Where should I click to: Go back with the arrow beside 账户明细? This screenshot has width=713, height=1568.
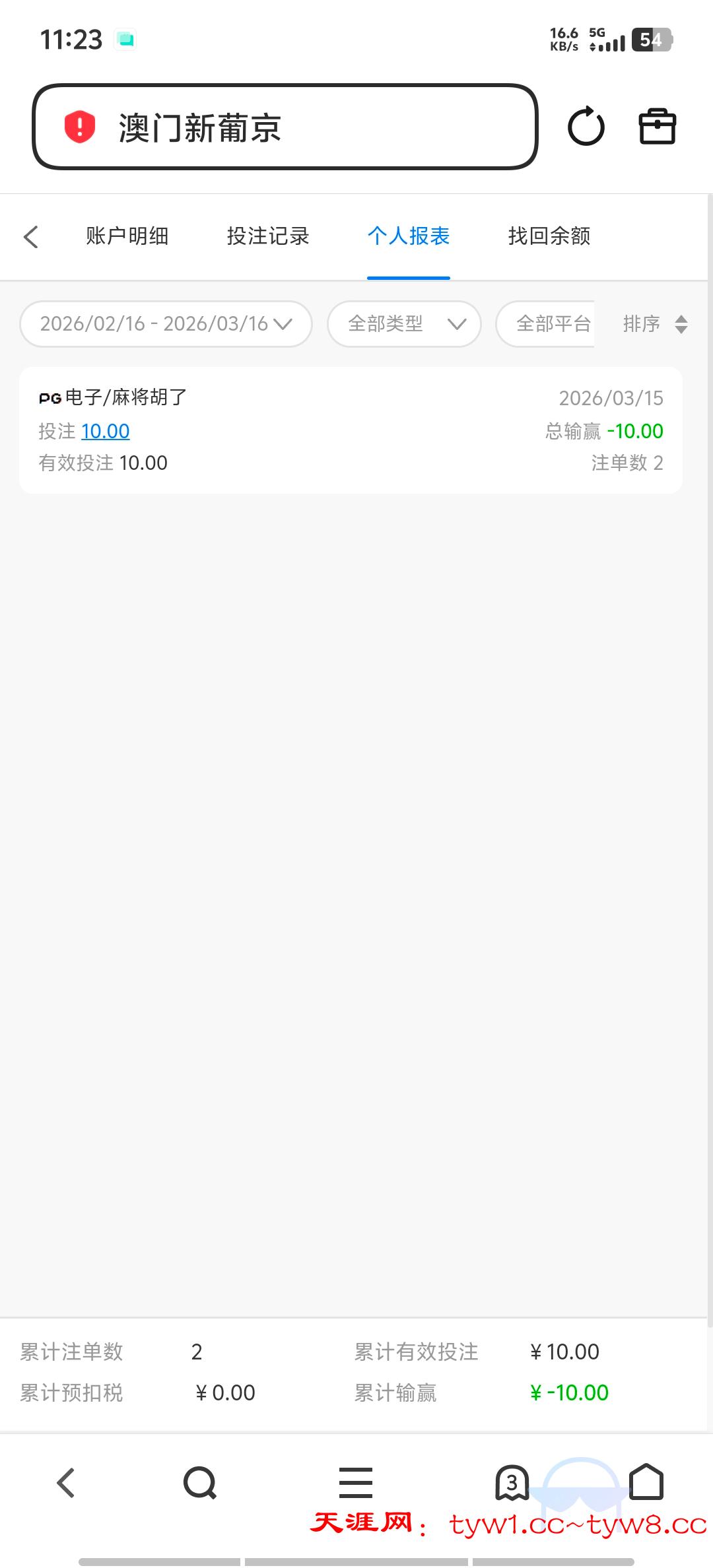31,237
